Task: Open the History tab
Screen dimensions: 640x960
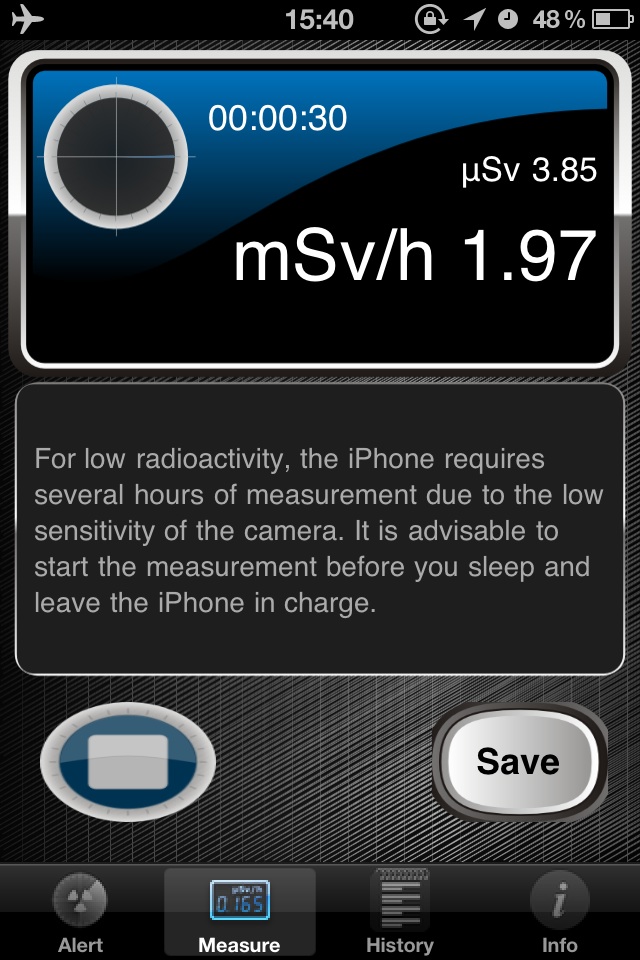Action: pos(399,912)
